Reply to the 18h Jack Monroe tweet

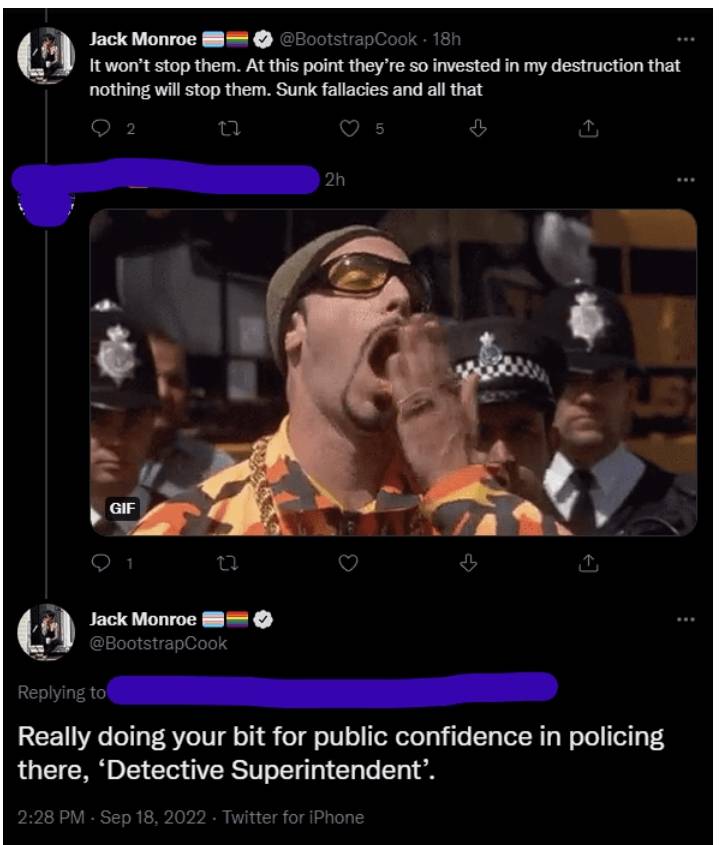(101, 128)
